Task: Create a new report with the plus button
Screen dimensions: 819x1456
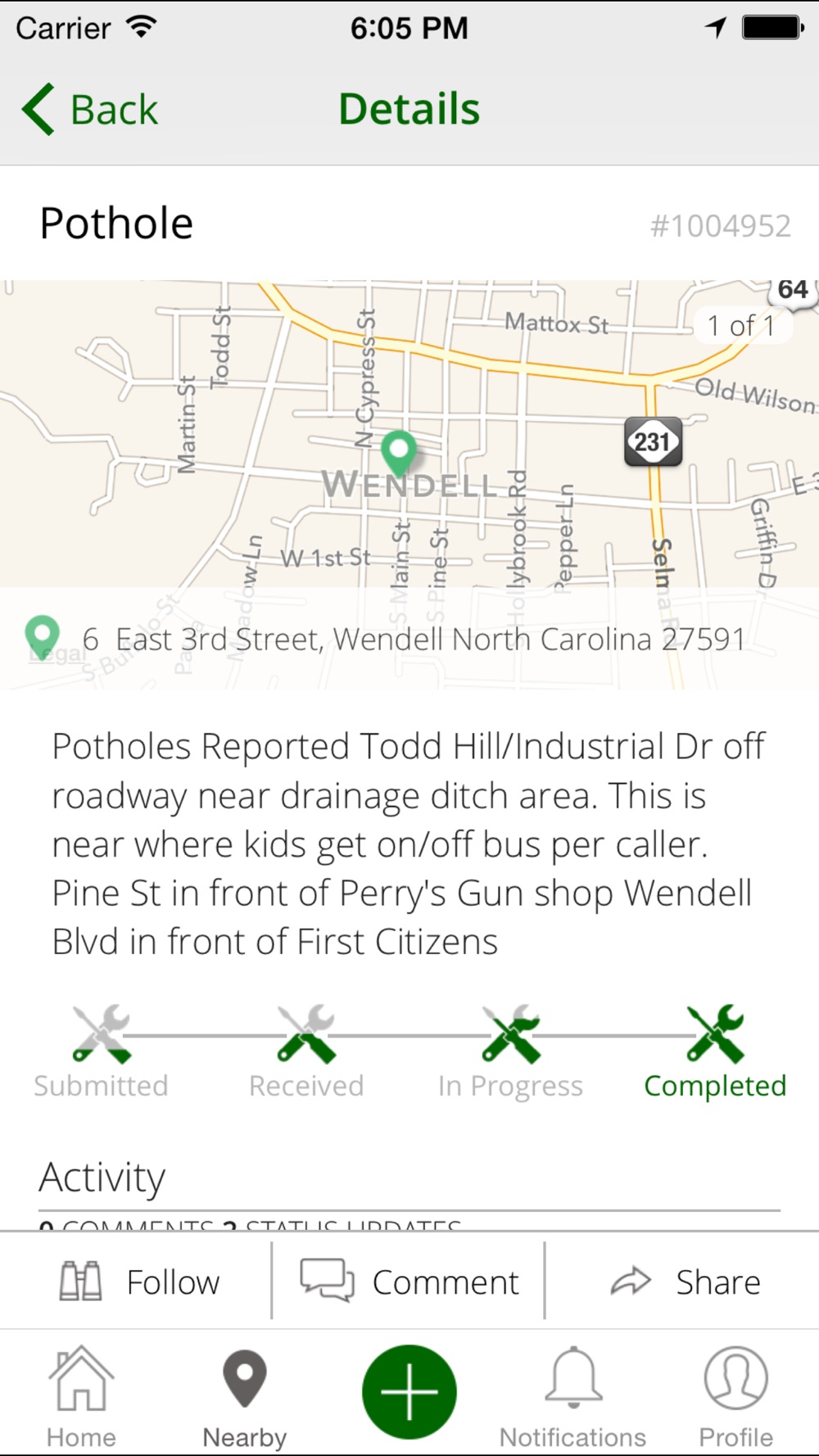Action: (x=409, y=1392)
